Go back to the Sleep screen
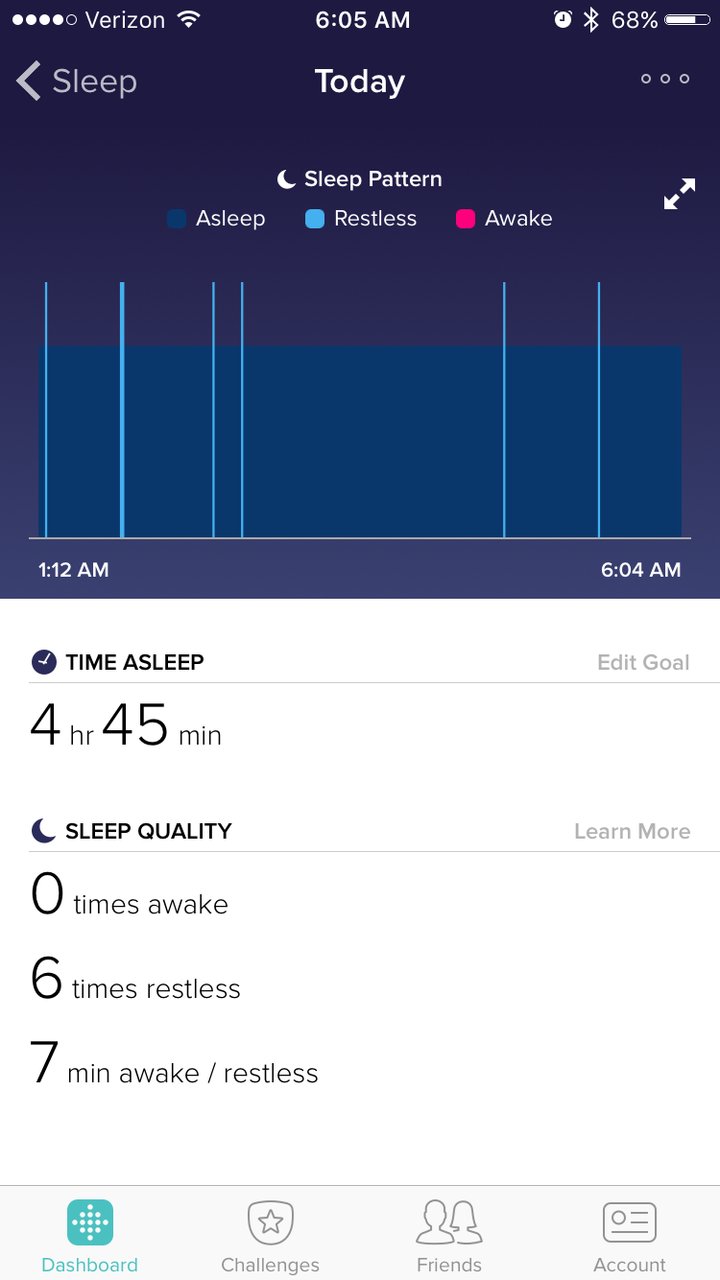The height and width of the screenshot is (1280, 720). 76,82
